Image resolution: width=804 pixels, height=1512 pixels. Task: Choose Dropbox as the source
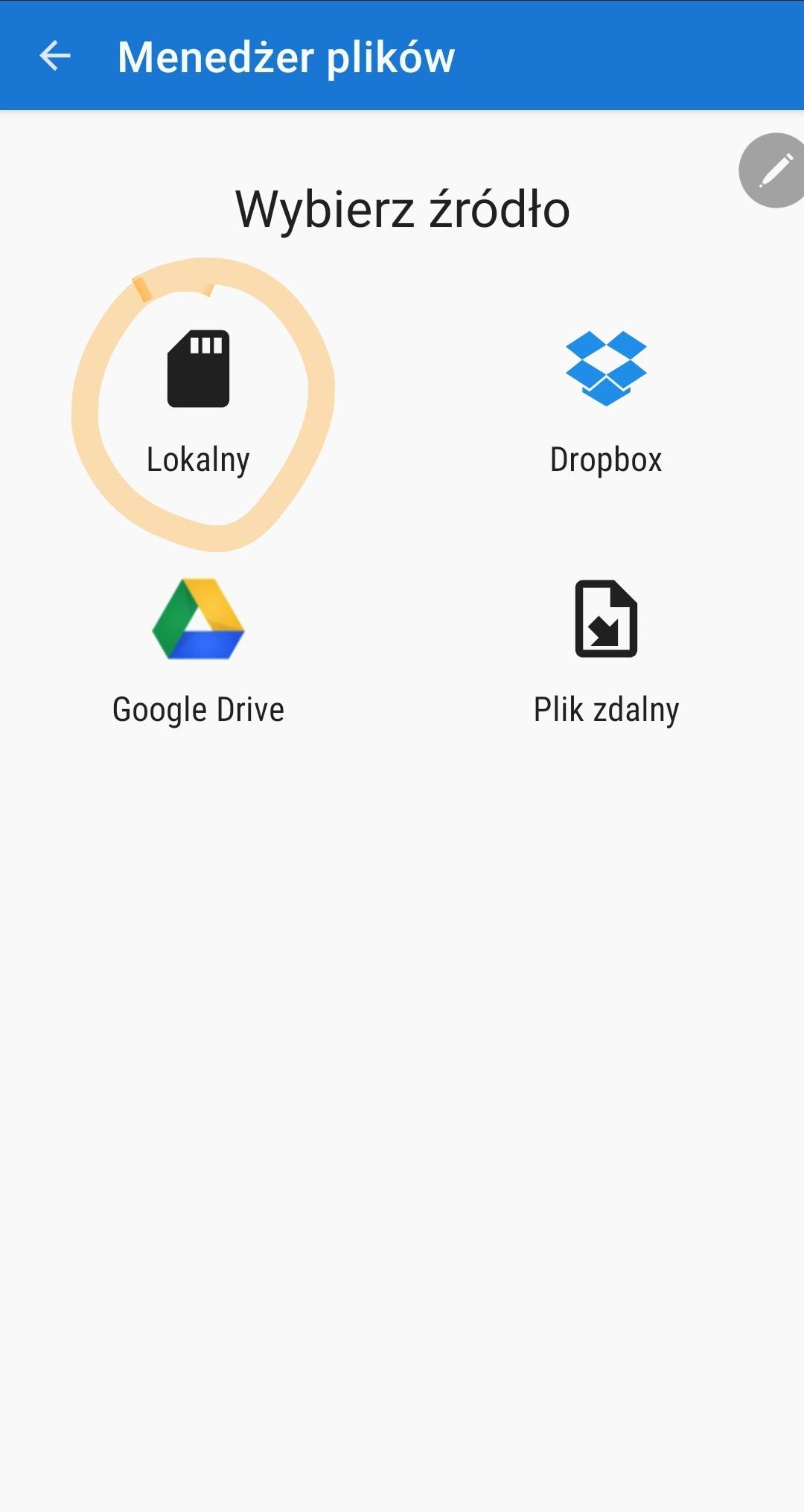606,402
